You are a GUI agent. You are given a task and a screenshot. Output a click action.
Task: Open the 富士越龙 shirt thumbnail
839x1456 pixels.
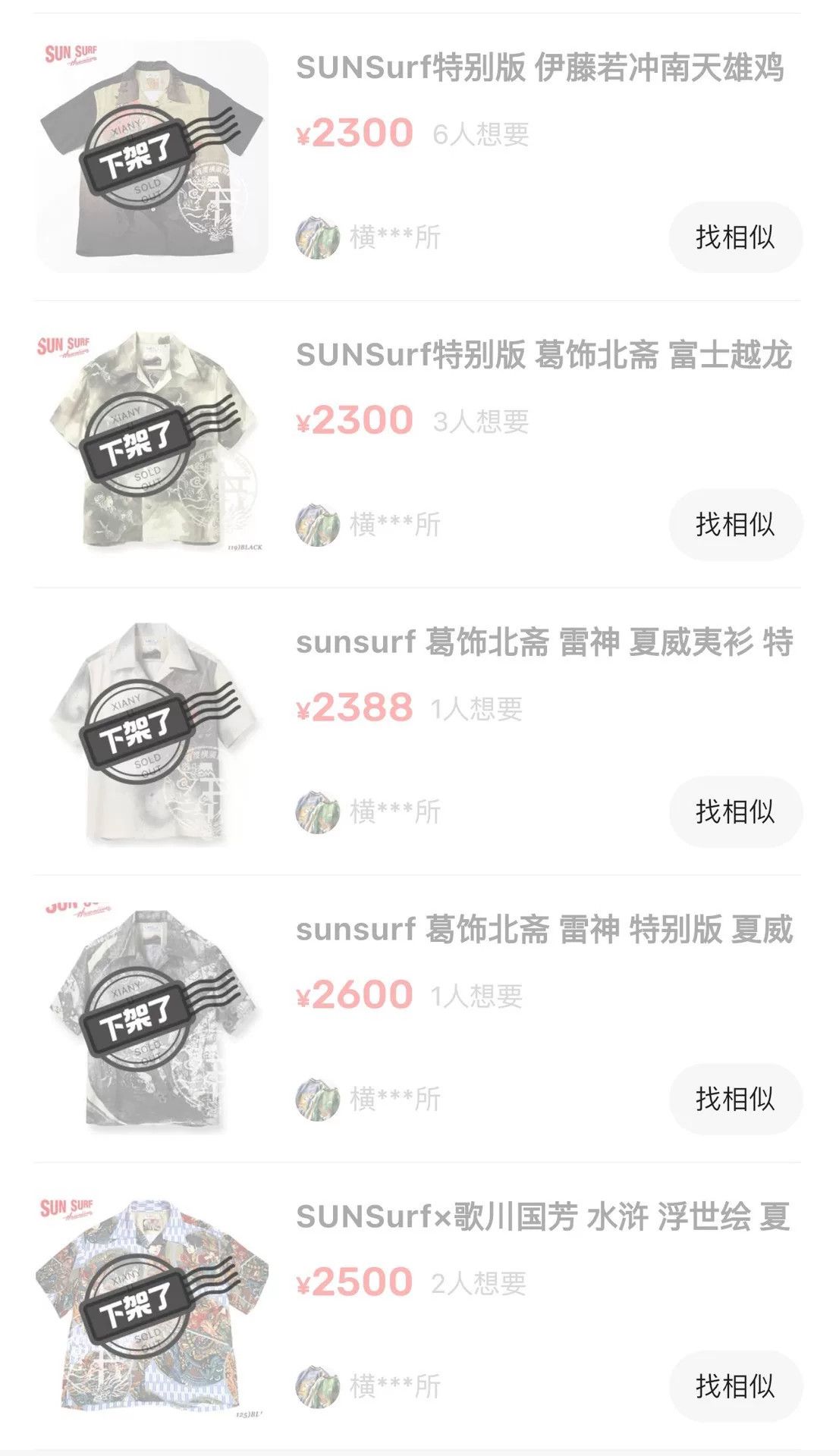click(x=152, y=444)
